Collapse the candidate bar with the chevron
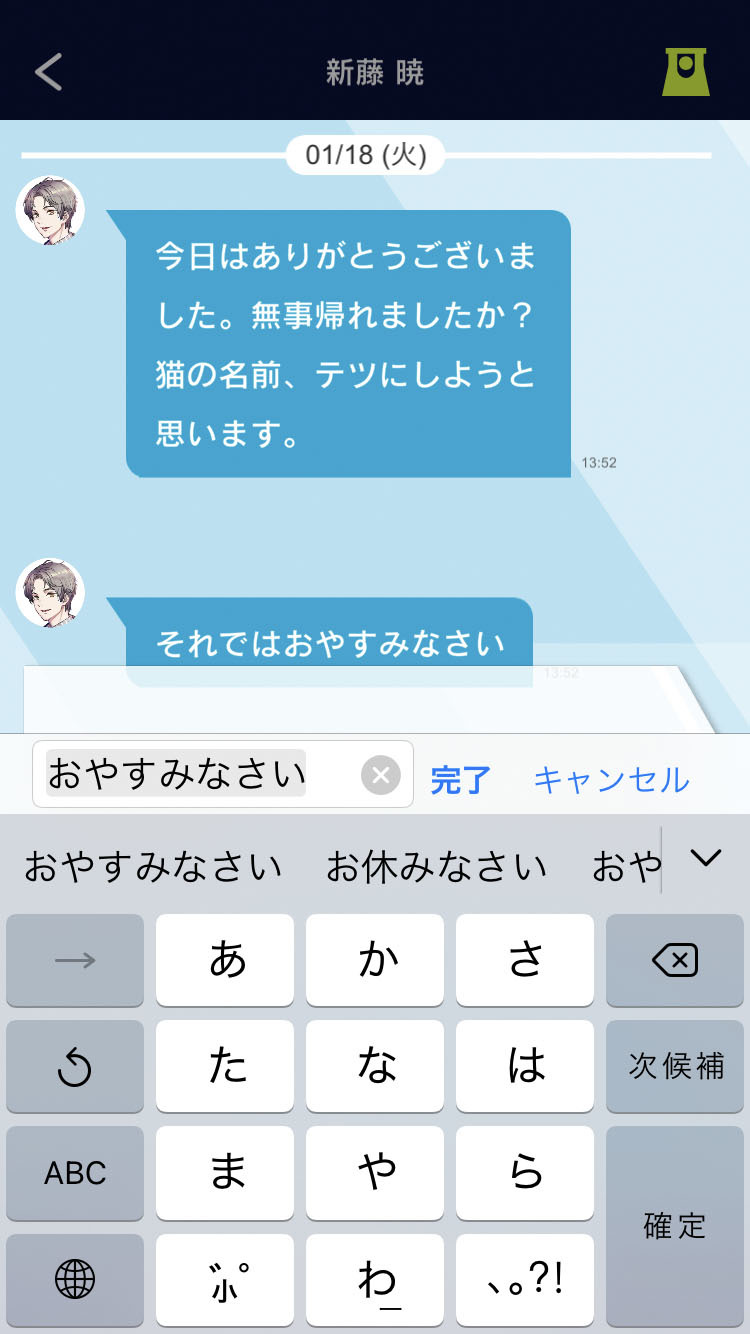The height and width of the screenshot is (1334, 750). [x=707, y=858]
